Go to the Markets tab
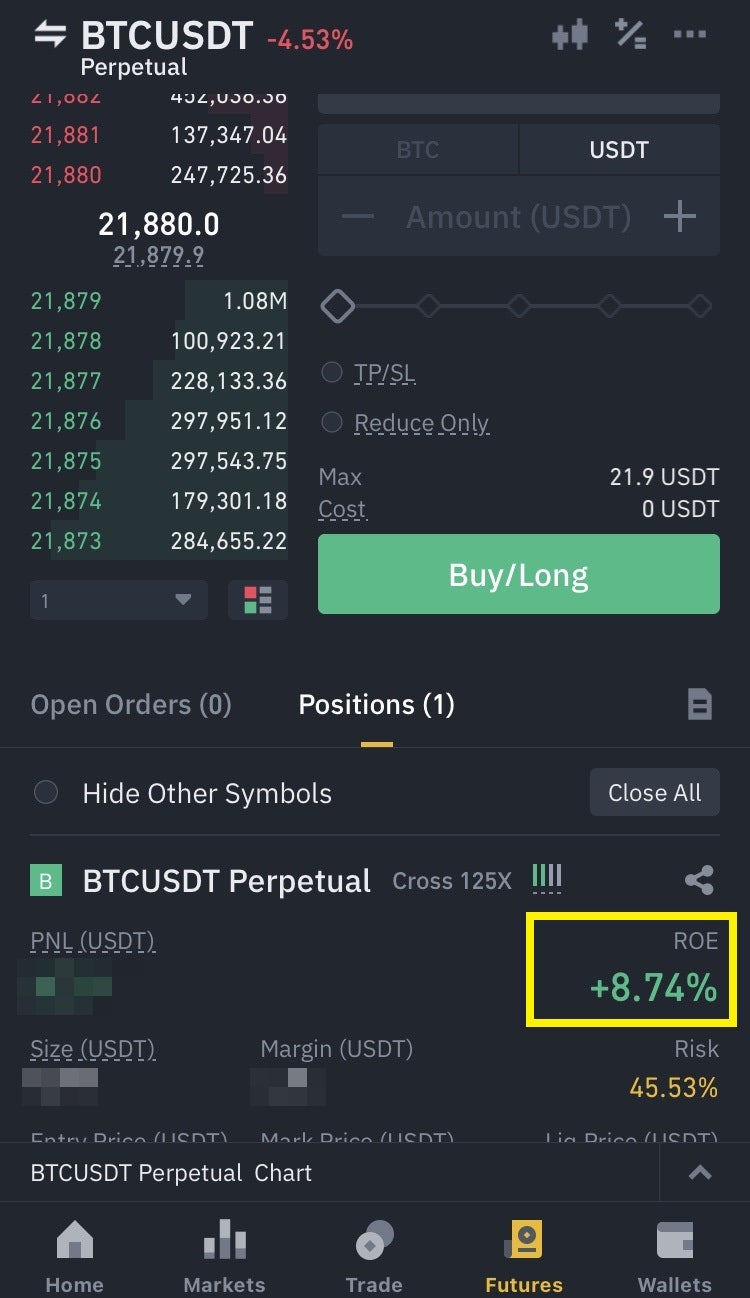 pos(224,1255)
